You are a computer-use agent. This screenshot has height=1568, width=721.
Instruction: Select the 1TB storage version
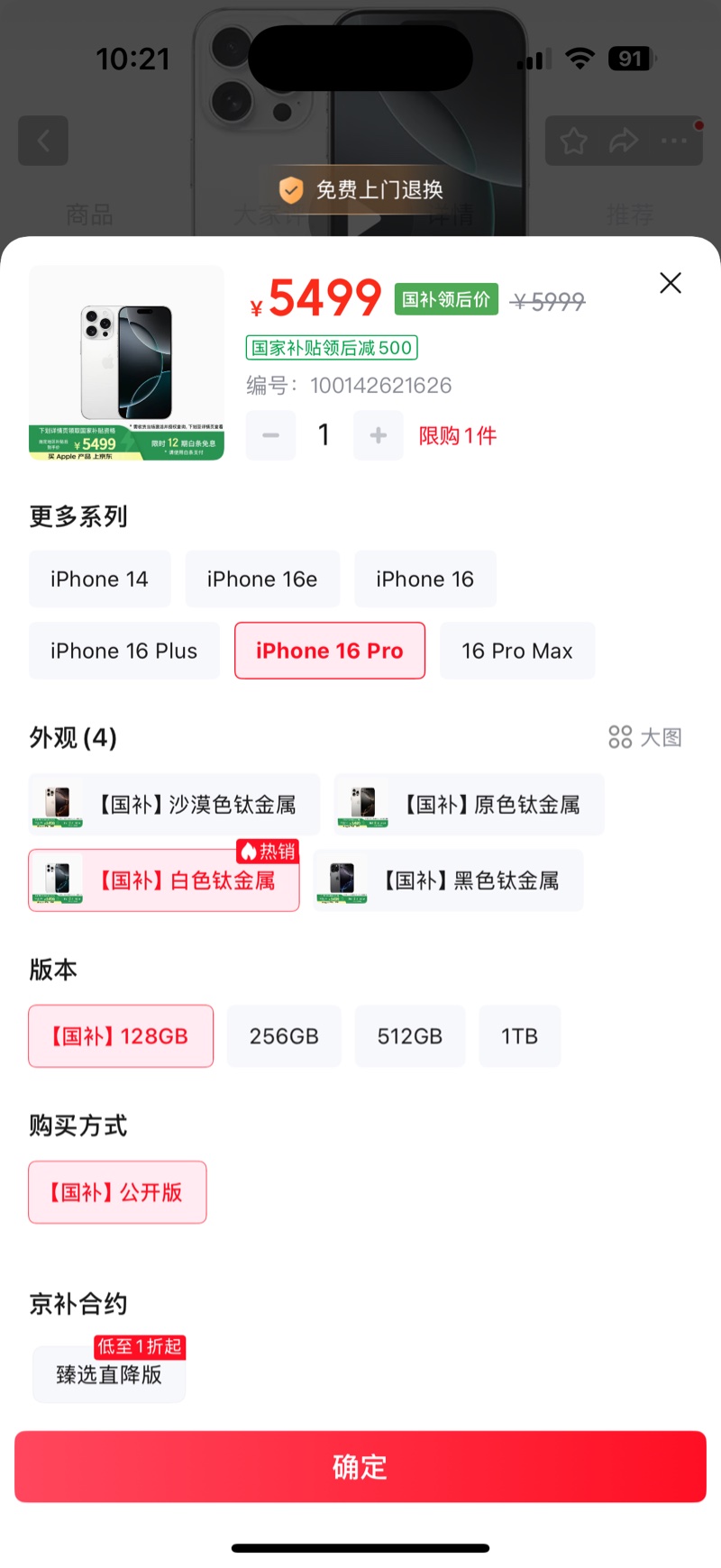click(x=519, y=1036)
